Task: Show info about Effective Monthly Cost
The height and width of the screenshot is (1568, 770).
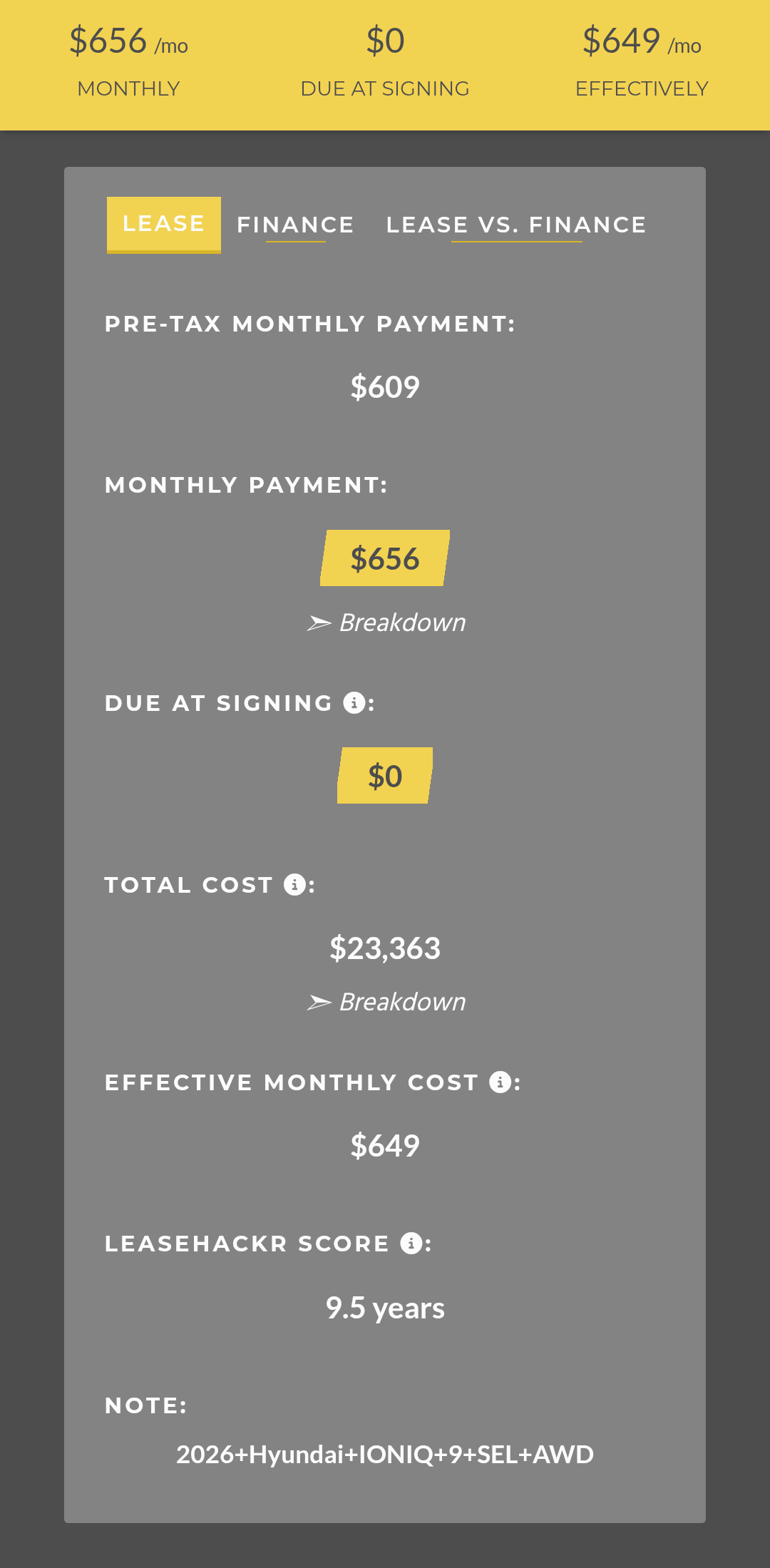Action: pyautogui.click(x=500, y=1082)
